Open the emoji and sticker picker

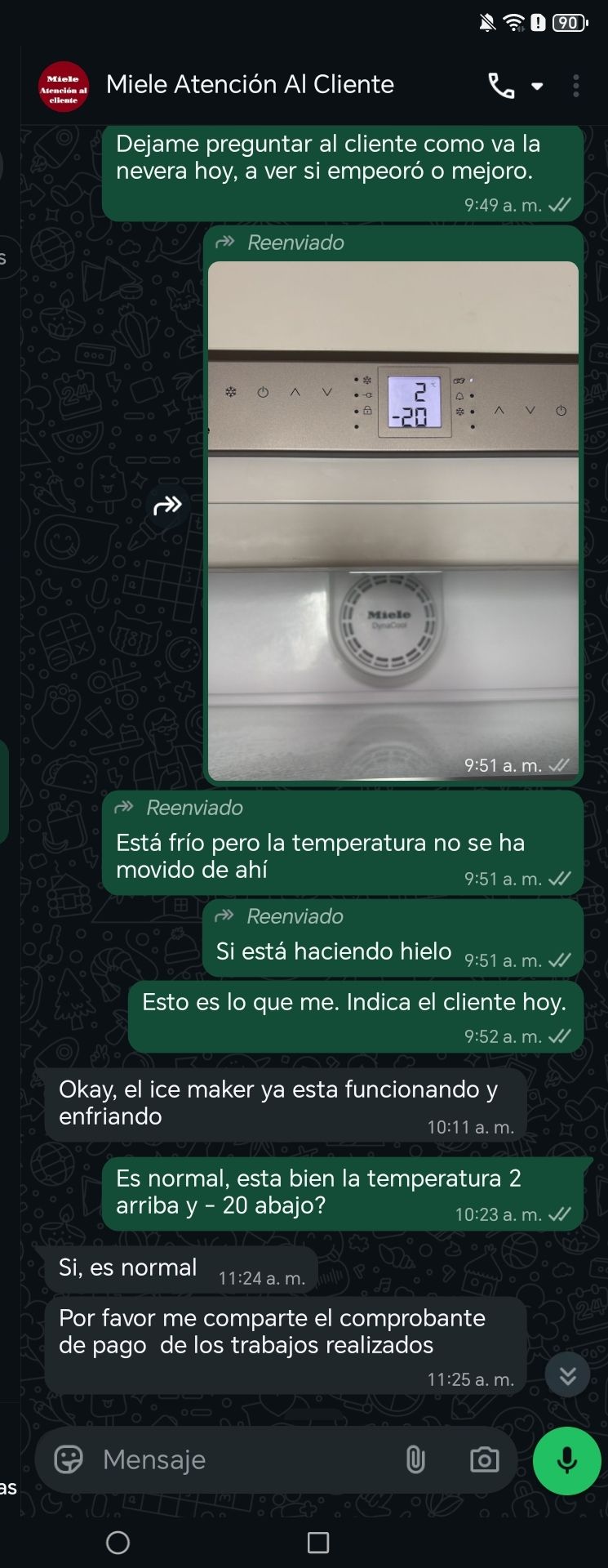pyautogui.click(x=69, y=1459)
